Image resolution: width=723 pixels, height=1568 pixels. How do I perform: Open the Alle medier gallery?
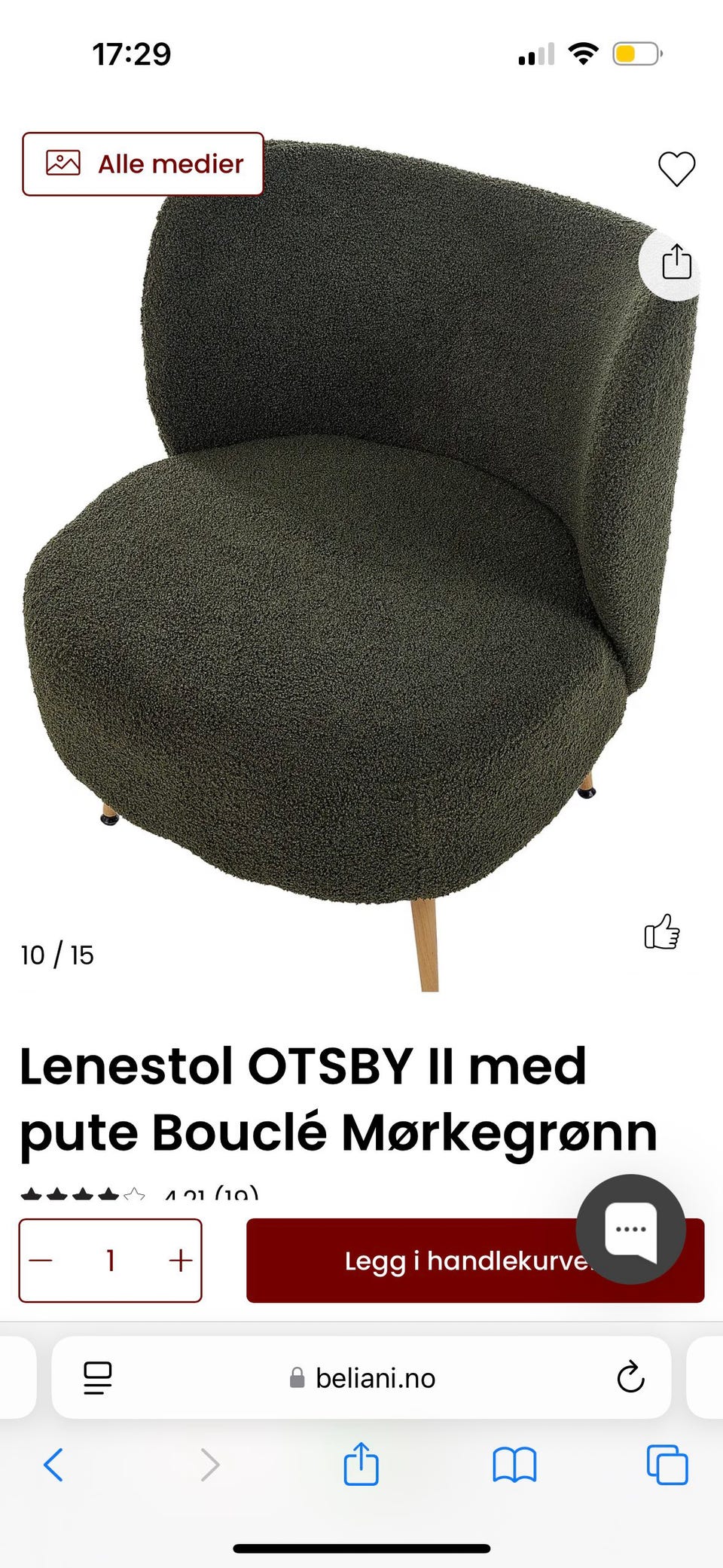143,164
